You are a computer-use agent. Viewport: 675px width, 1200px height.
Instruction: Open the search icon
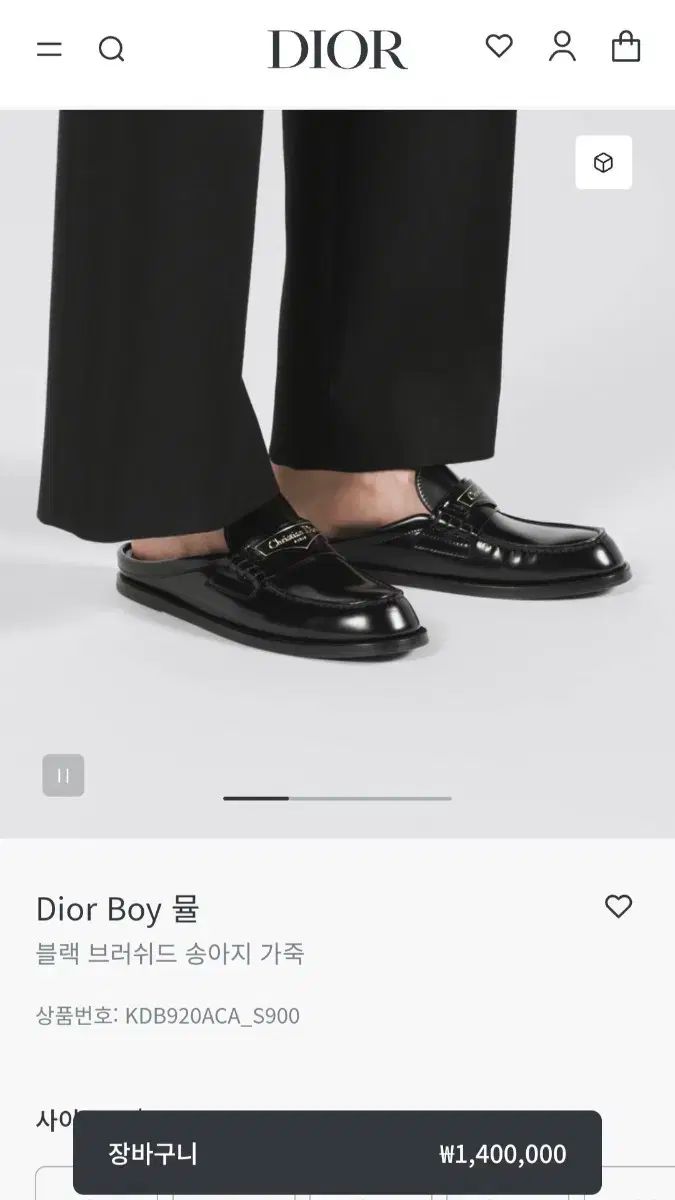click(111, 49)
